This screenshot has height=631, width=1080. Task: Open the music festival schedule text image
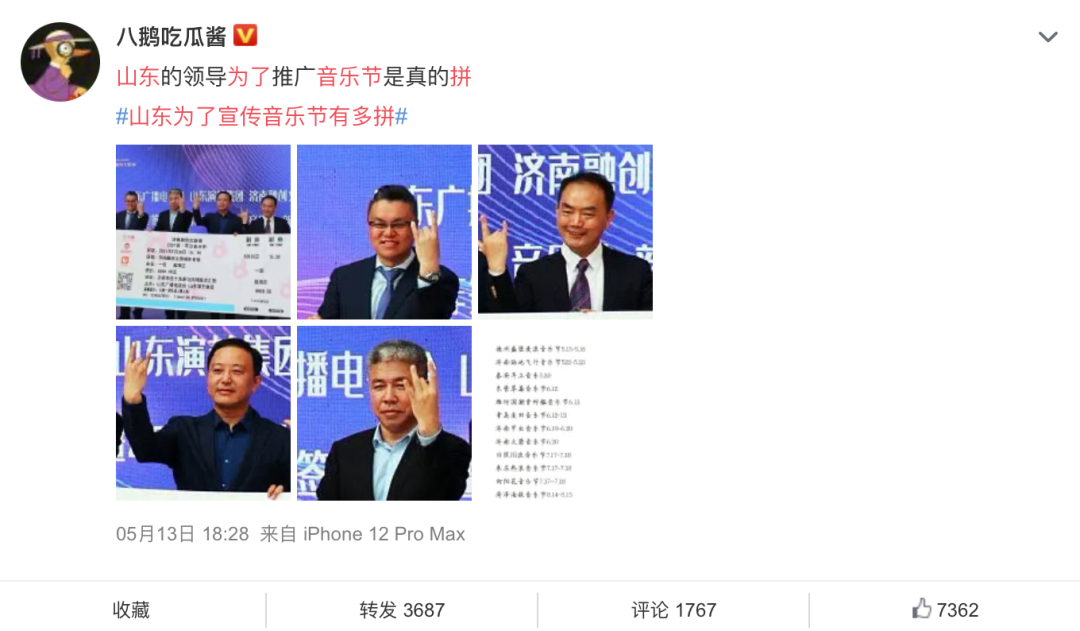pyautogui.click(x=565, y=413)
